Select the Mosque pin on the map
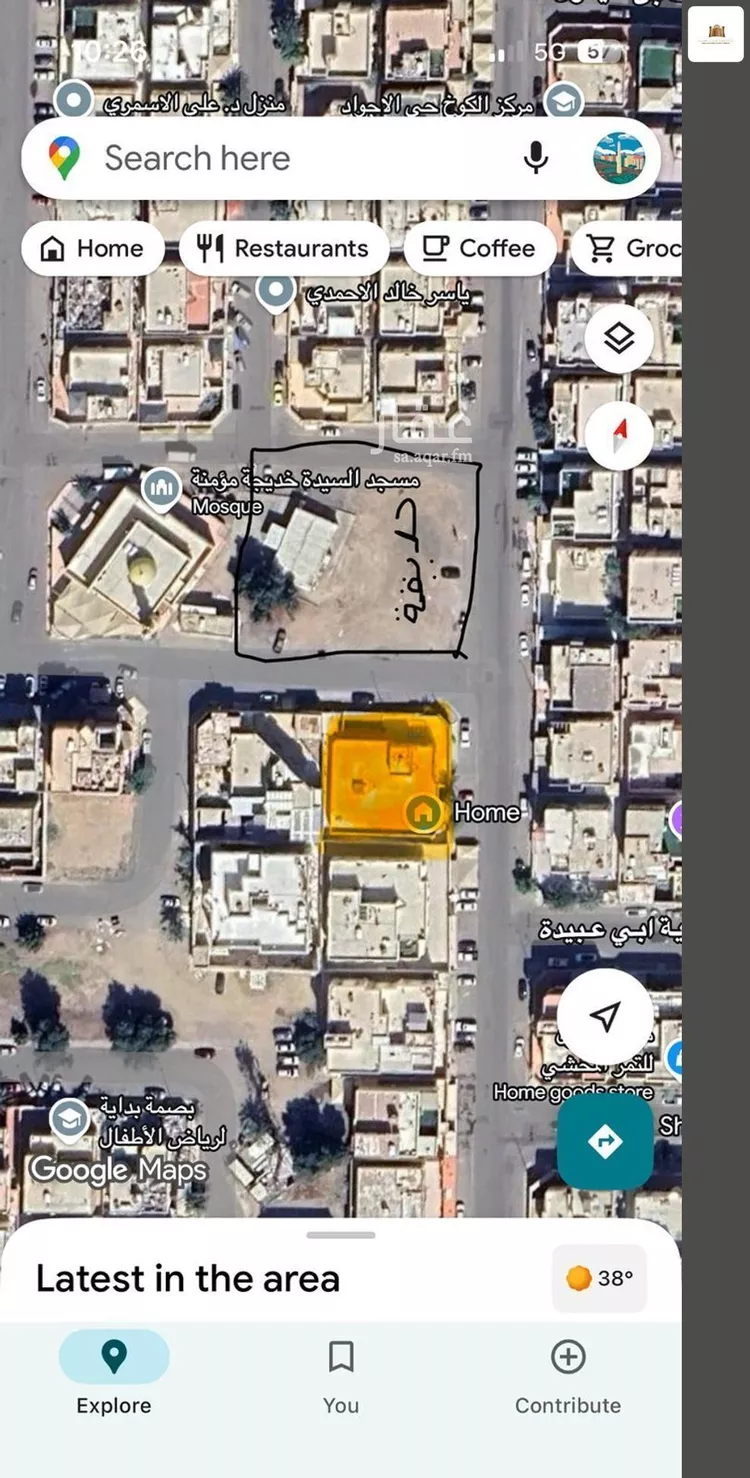Viewport: 750px width, 1478px height. pos(161,488)
